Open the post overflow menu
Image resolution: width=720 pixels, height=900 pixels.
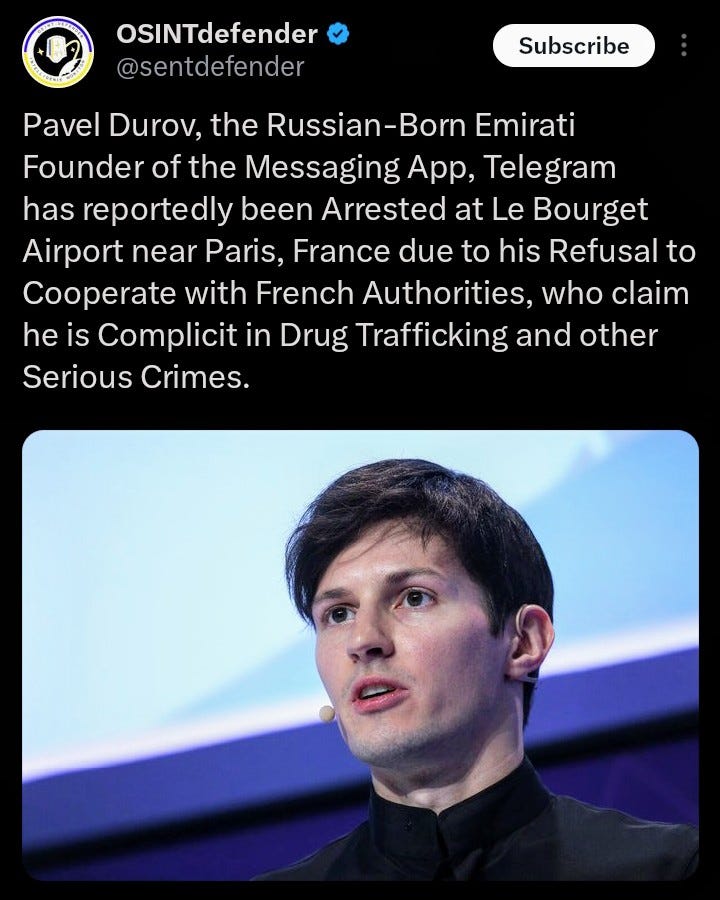pos(684,46)
